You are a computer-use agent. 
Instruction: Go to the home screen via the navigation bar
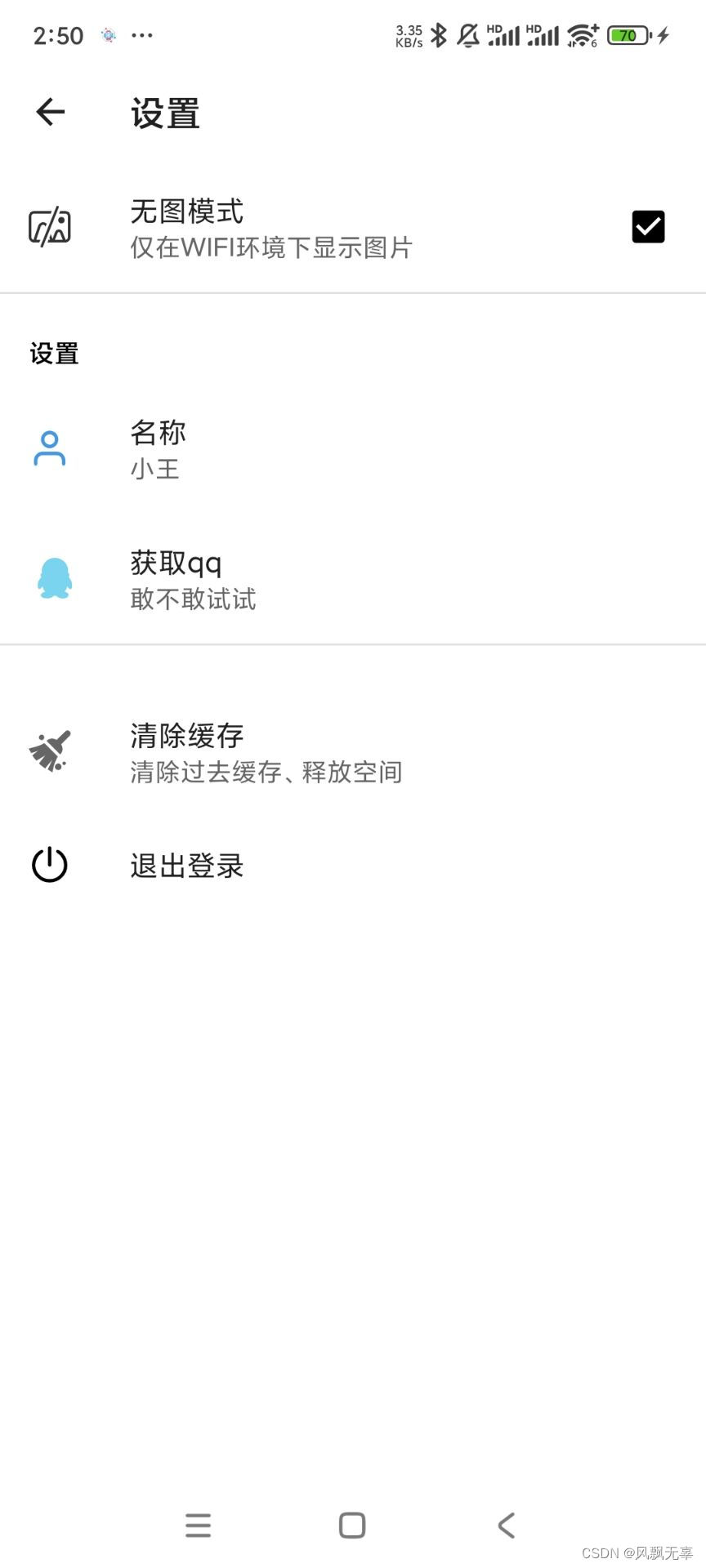[352, 1525]
